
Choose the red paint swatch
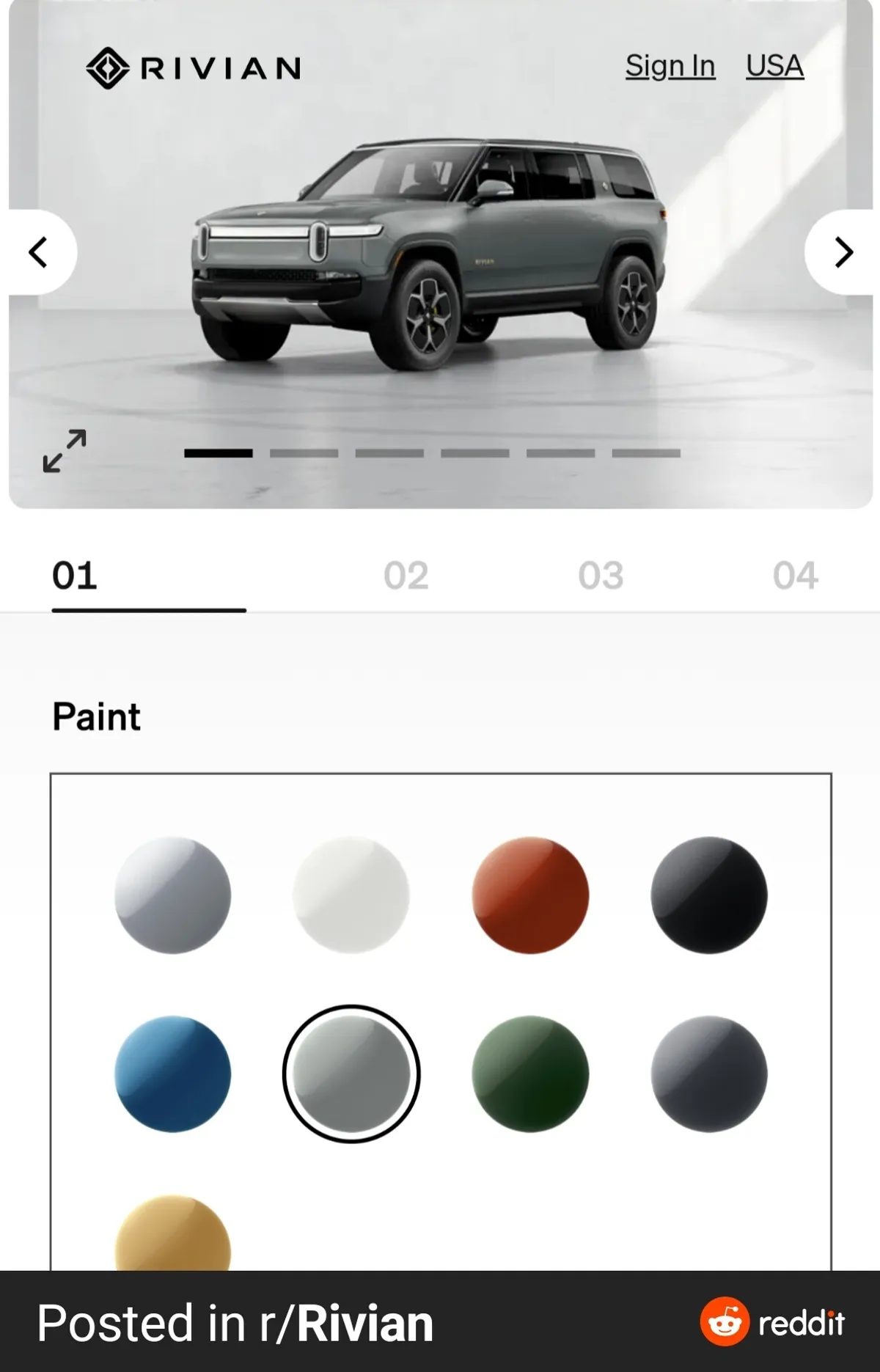tap(530, 895)
